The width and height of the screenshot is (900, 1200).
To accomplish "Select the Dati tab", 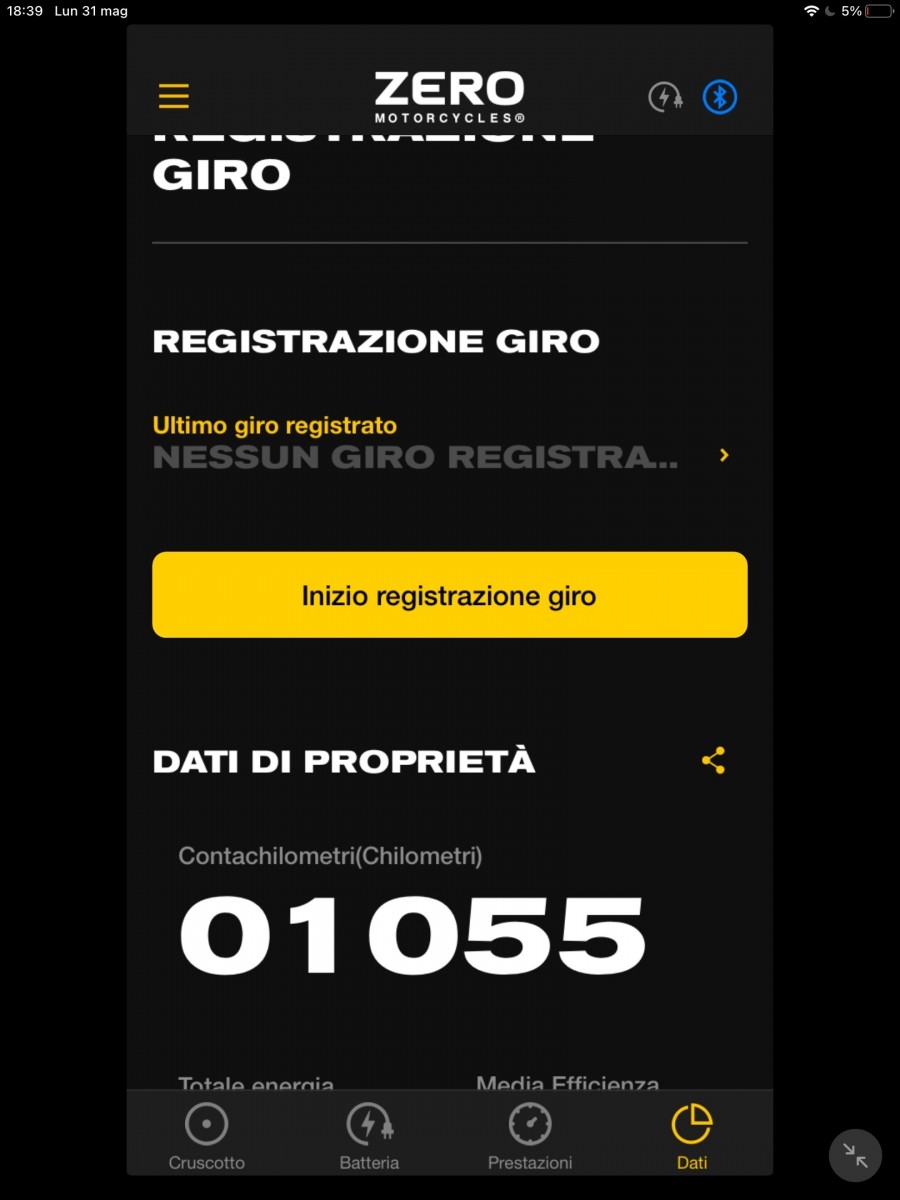I will click(x=692, y=1136).
